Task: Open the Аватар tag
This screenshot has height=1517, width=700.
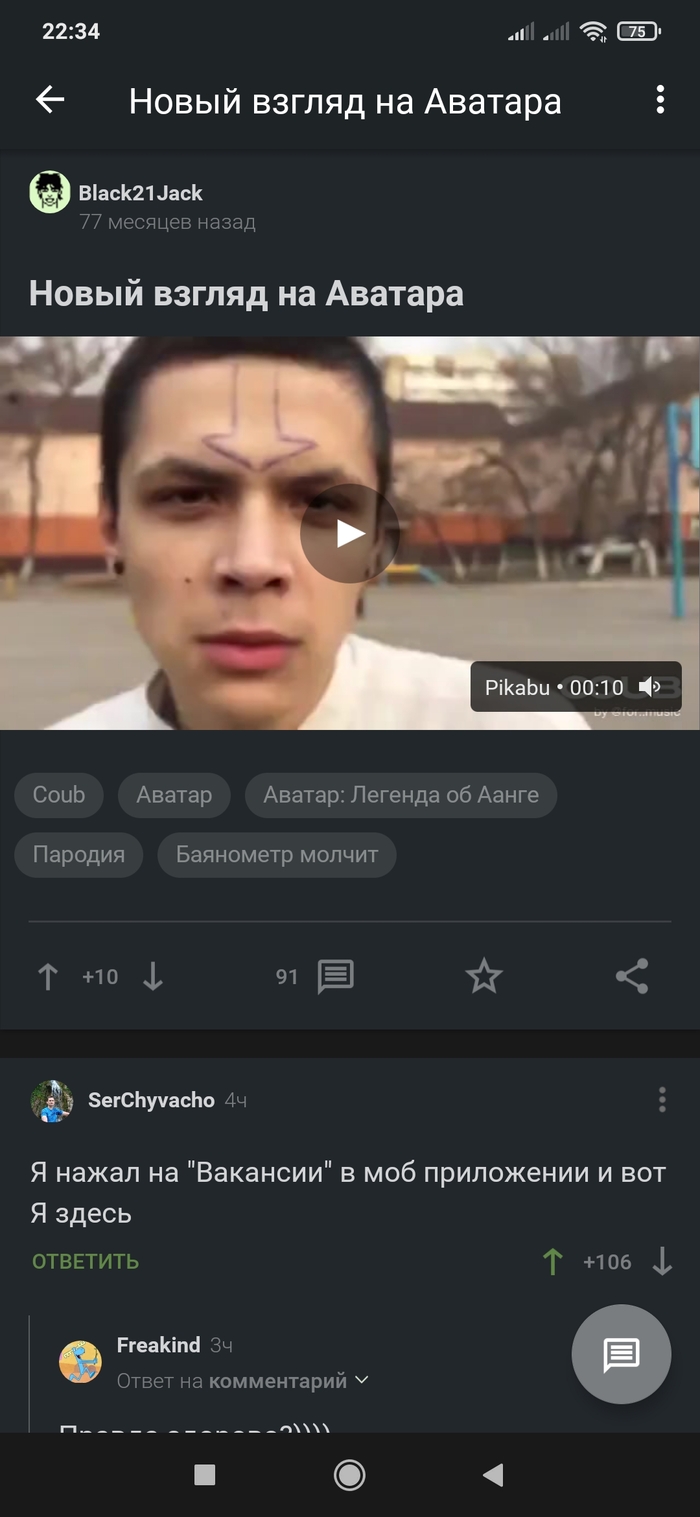Action: [174, 795]
